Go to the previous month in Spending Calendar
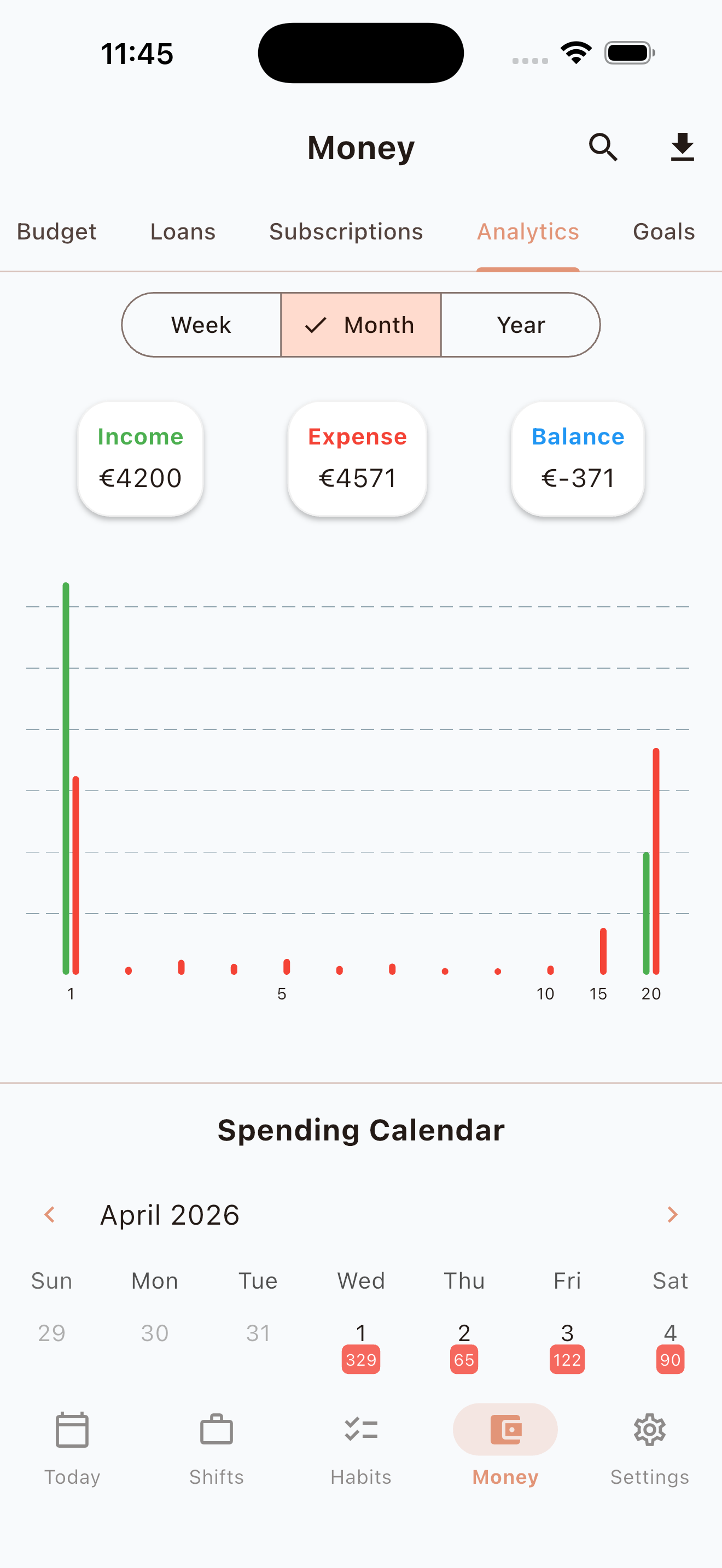722x1568 pixels. click(49, 1214)
